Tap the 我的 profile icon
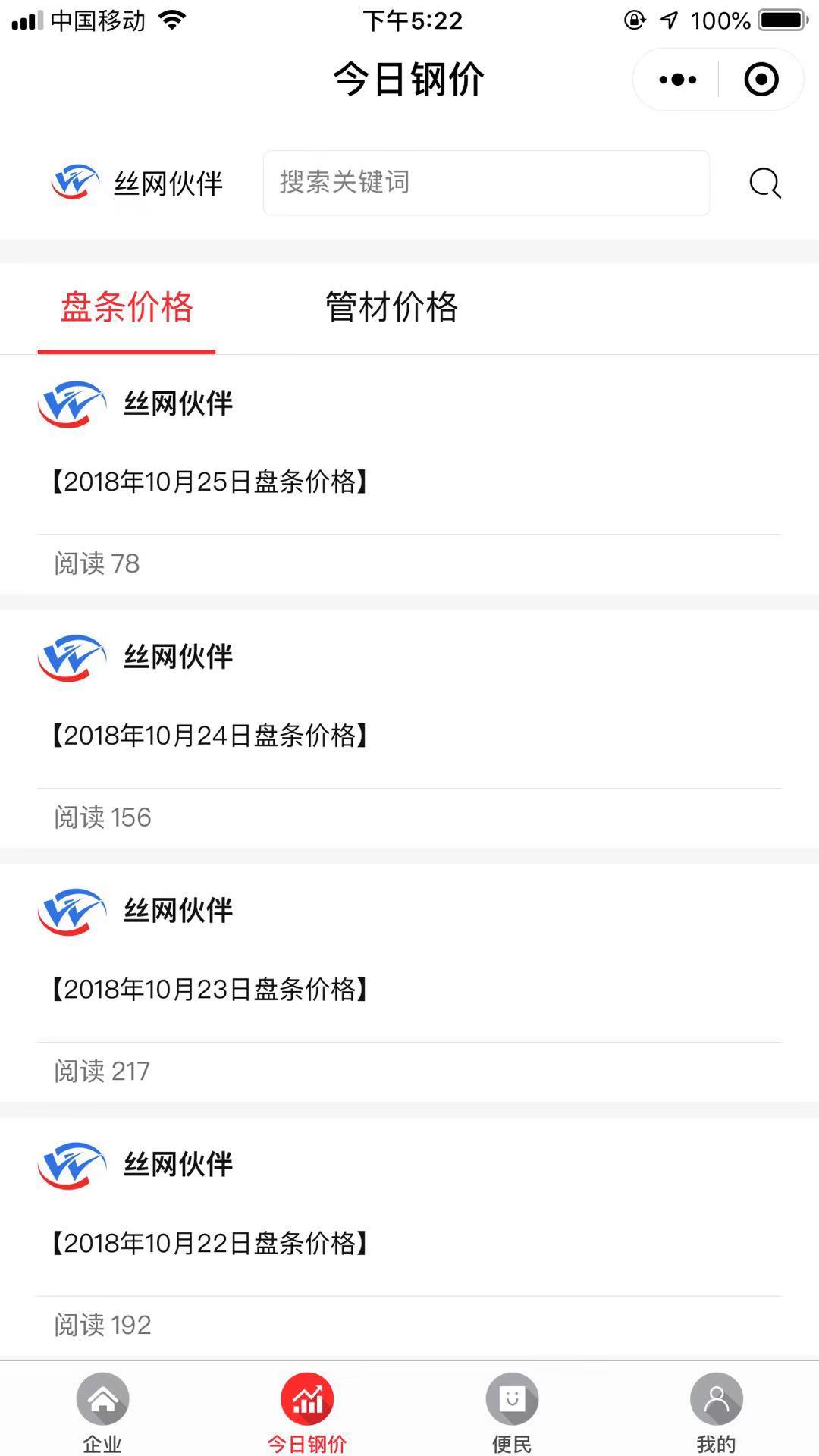 click(x=716, y=1399)
